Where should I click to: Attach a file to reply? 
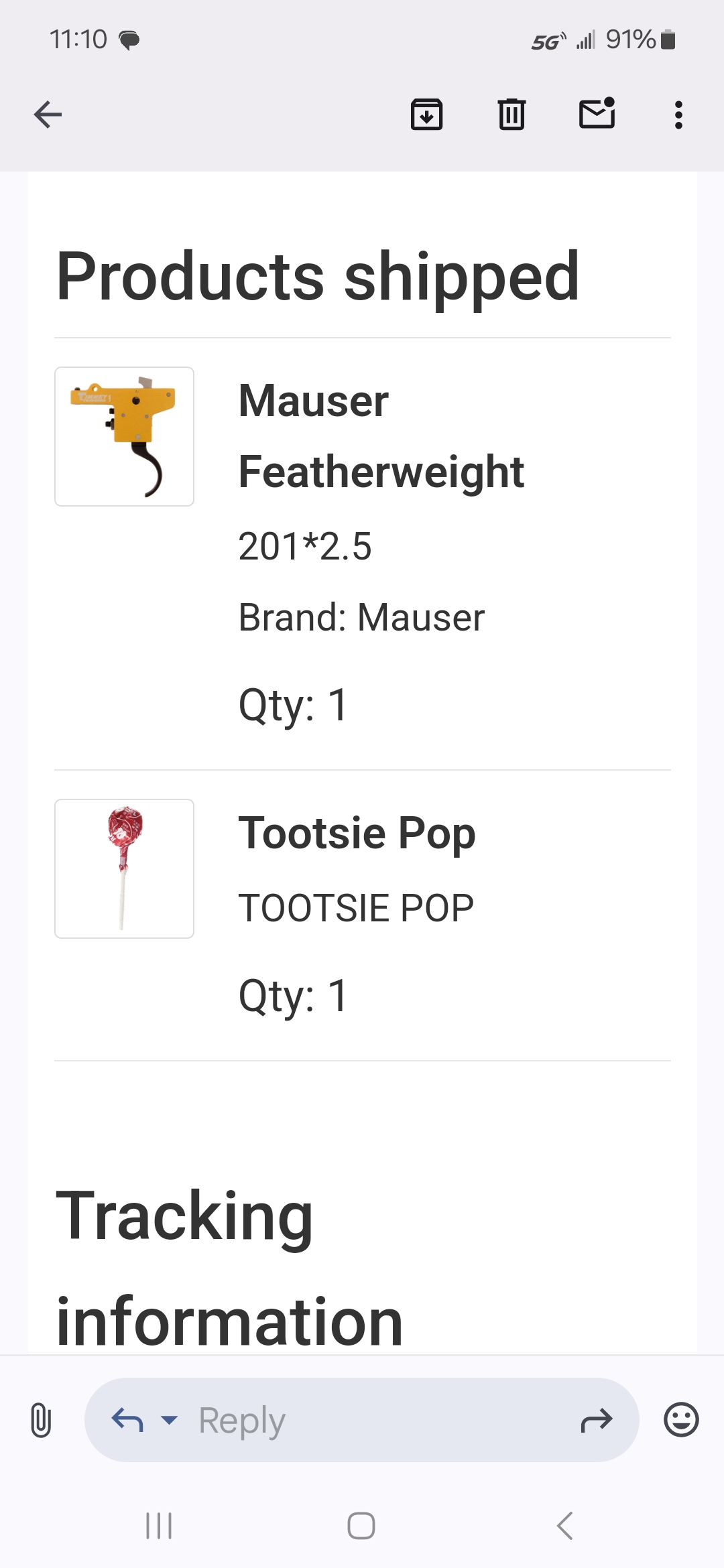pyautogui.click(x=41, y=1420)
